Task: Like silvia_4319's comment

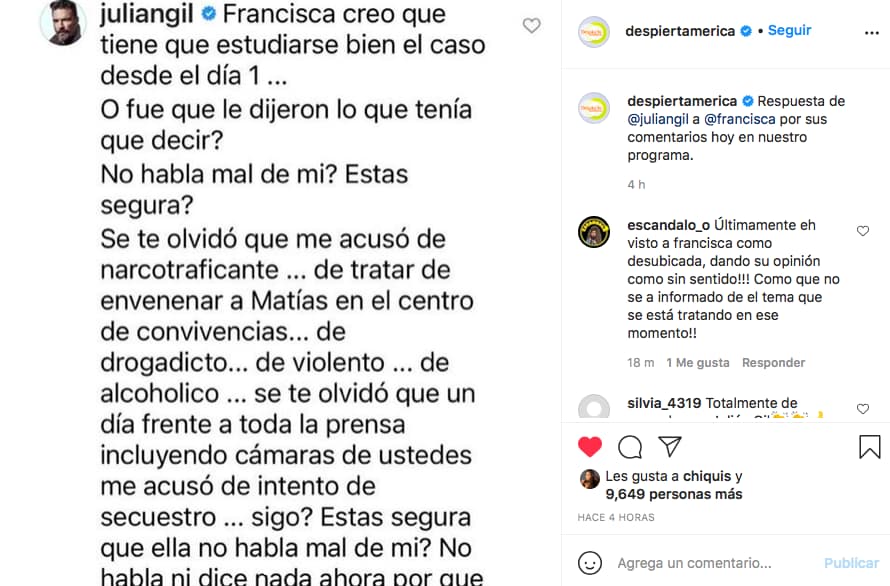Action: coord(863,409)
